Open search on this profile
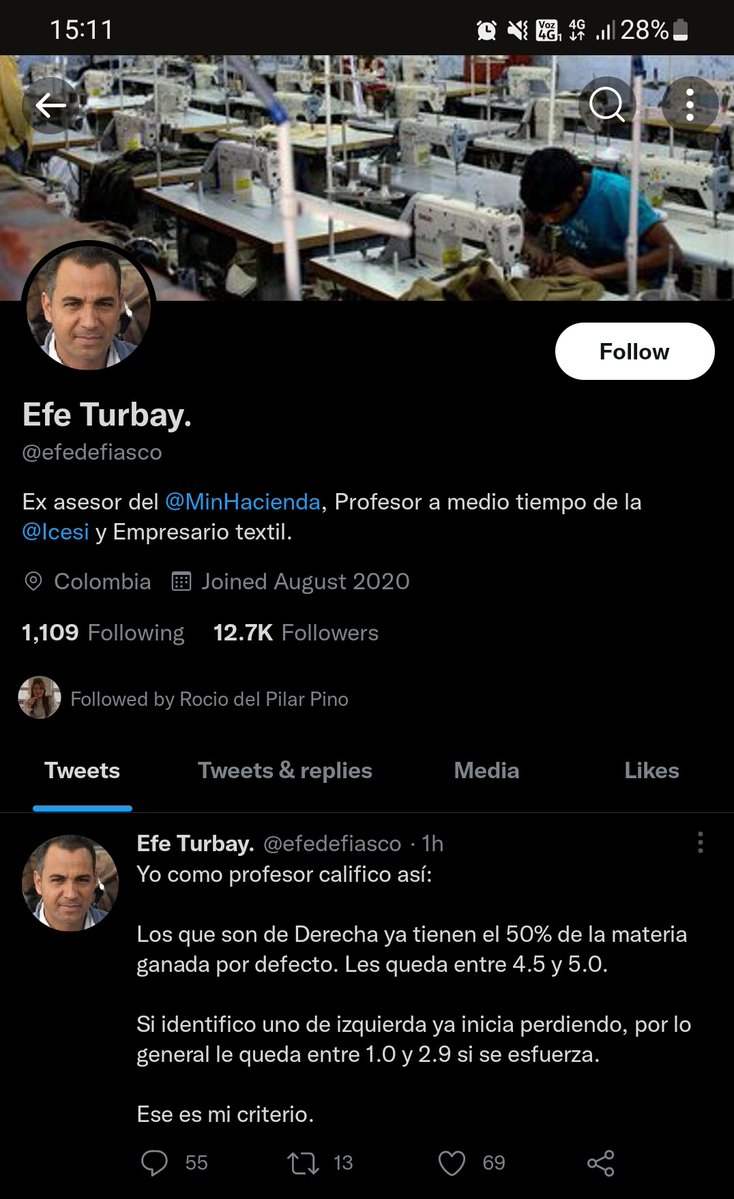This screenshot has width=734, height=1199. (x=606, y=104)
